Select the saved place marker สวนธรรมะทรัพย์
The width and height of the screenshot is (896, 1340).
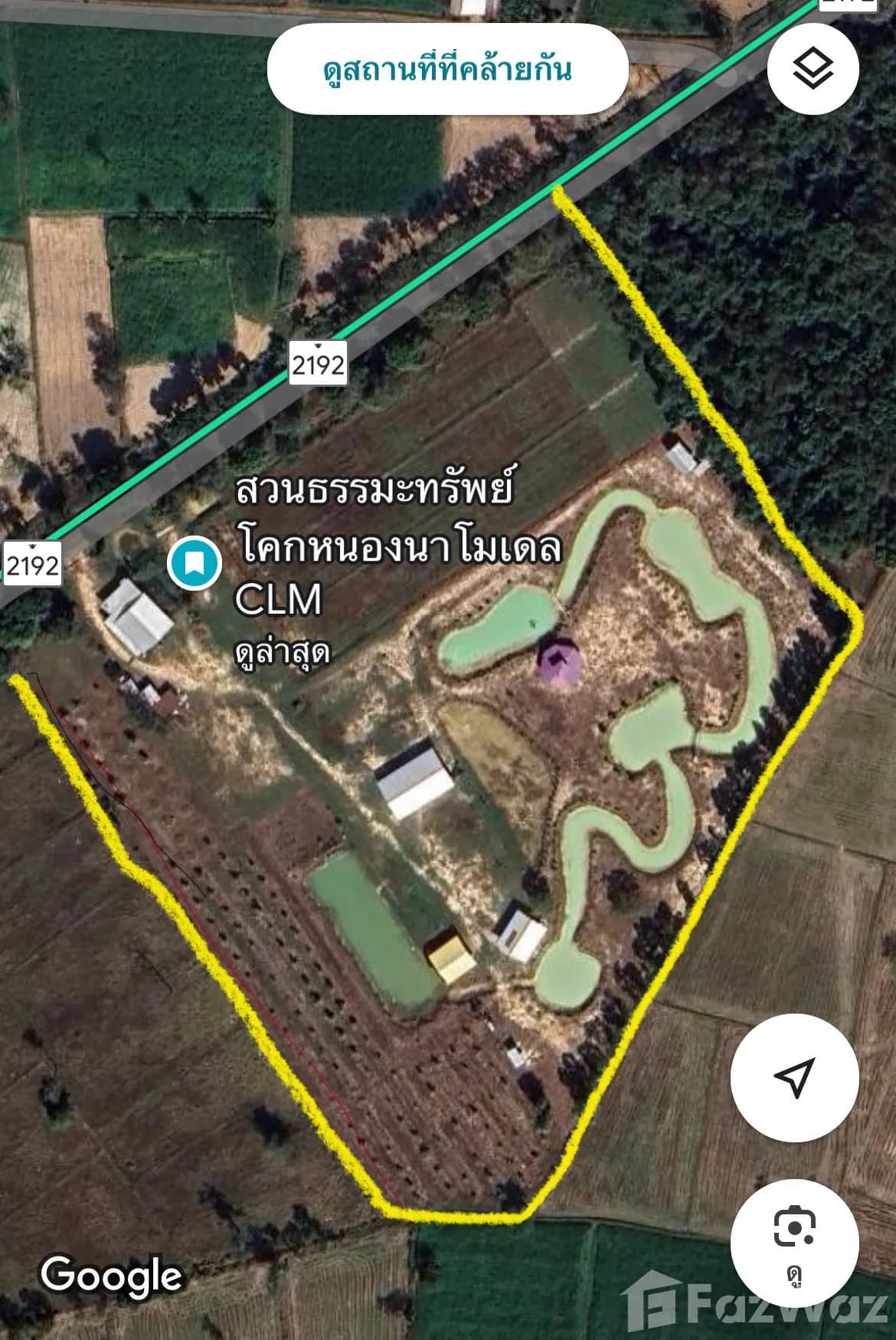pos(195,563)
